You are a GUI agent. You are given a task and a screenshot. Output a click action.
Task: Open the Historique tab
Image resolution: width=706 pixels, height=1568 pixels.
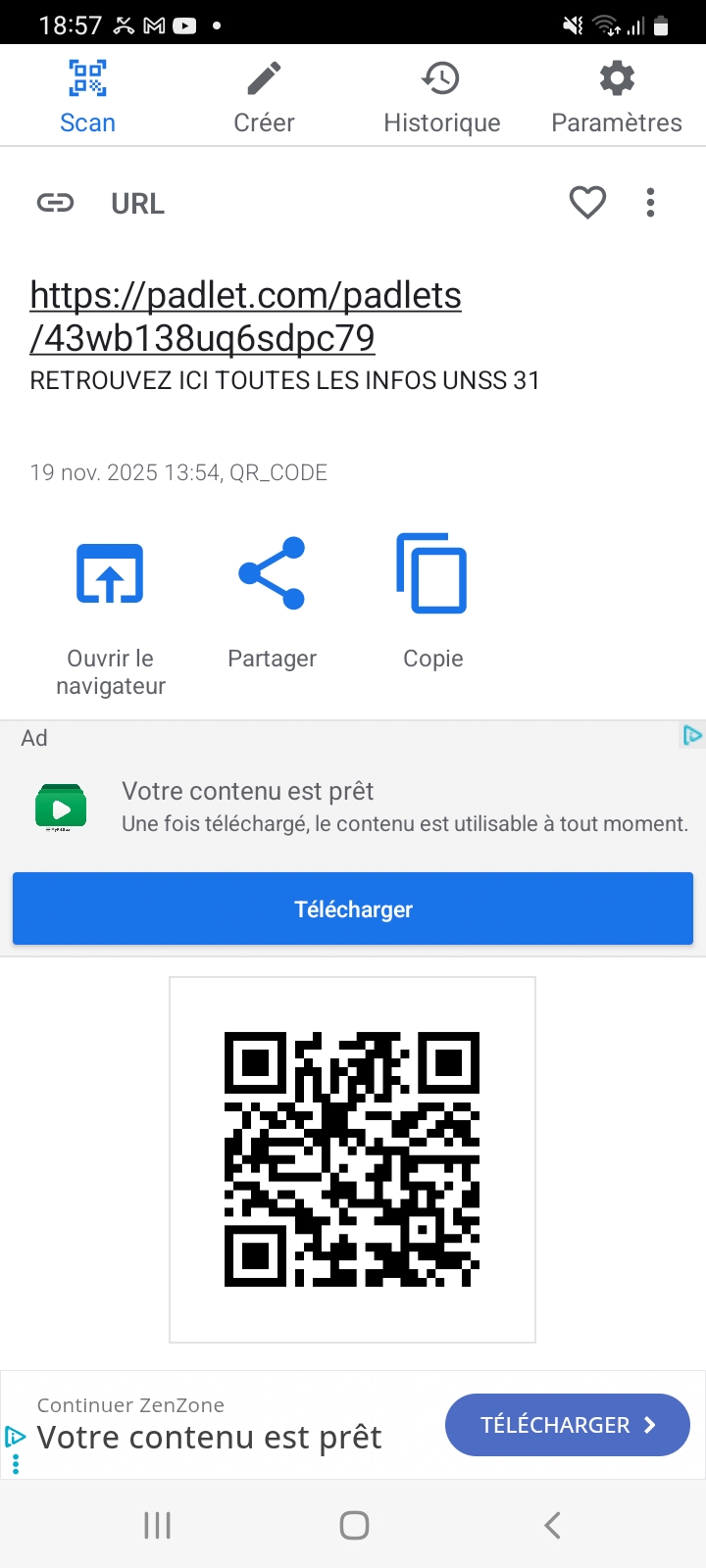tap(441, 97)
